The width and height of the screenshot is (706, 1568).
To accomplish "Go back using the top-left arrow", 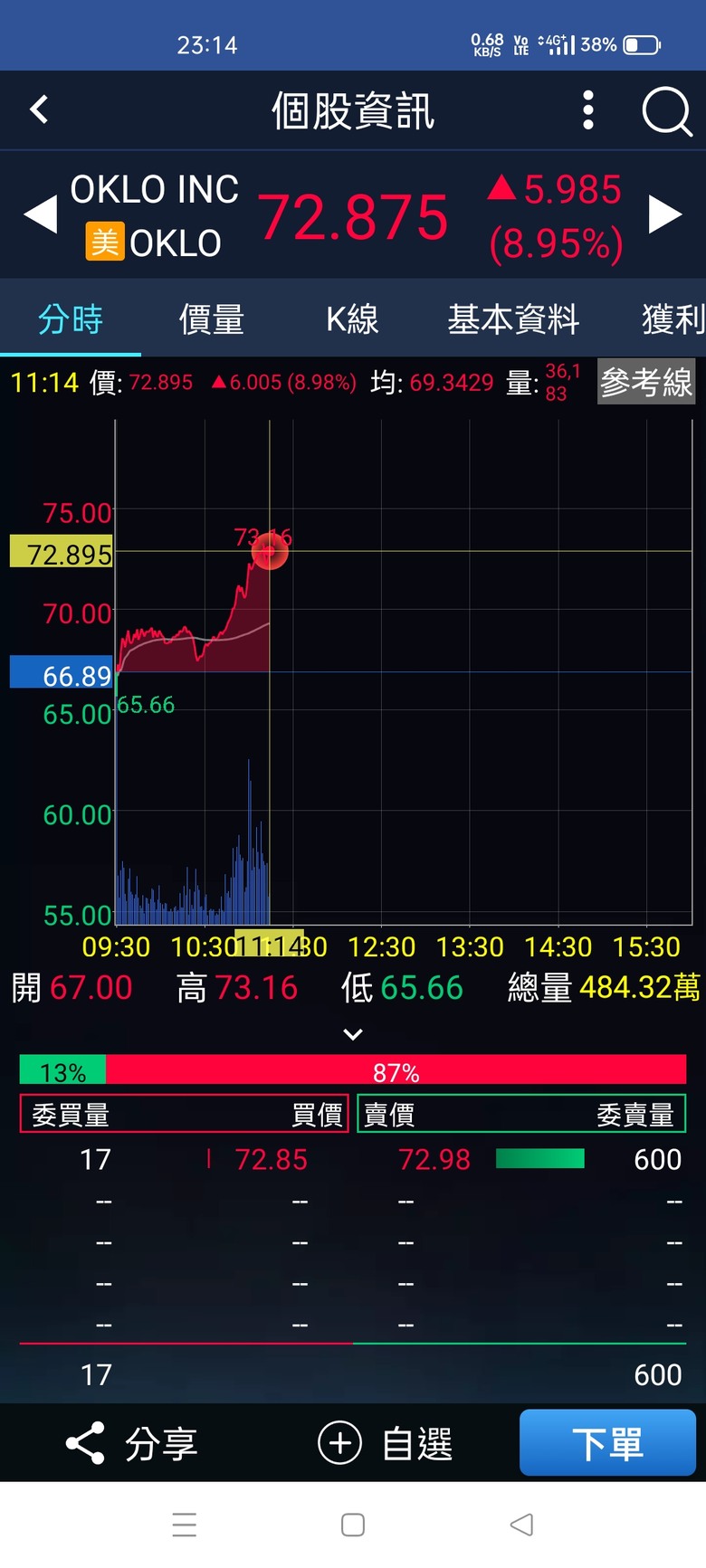I will pos(39,110).
